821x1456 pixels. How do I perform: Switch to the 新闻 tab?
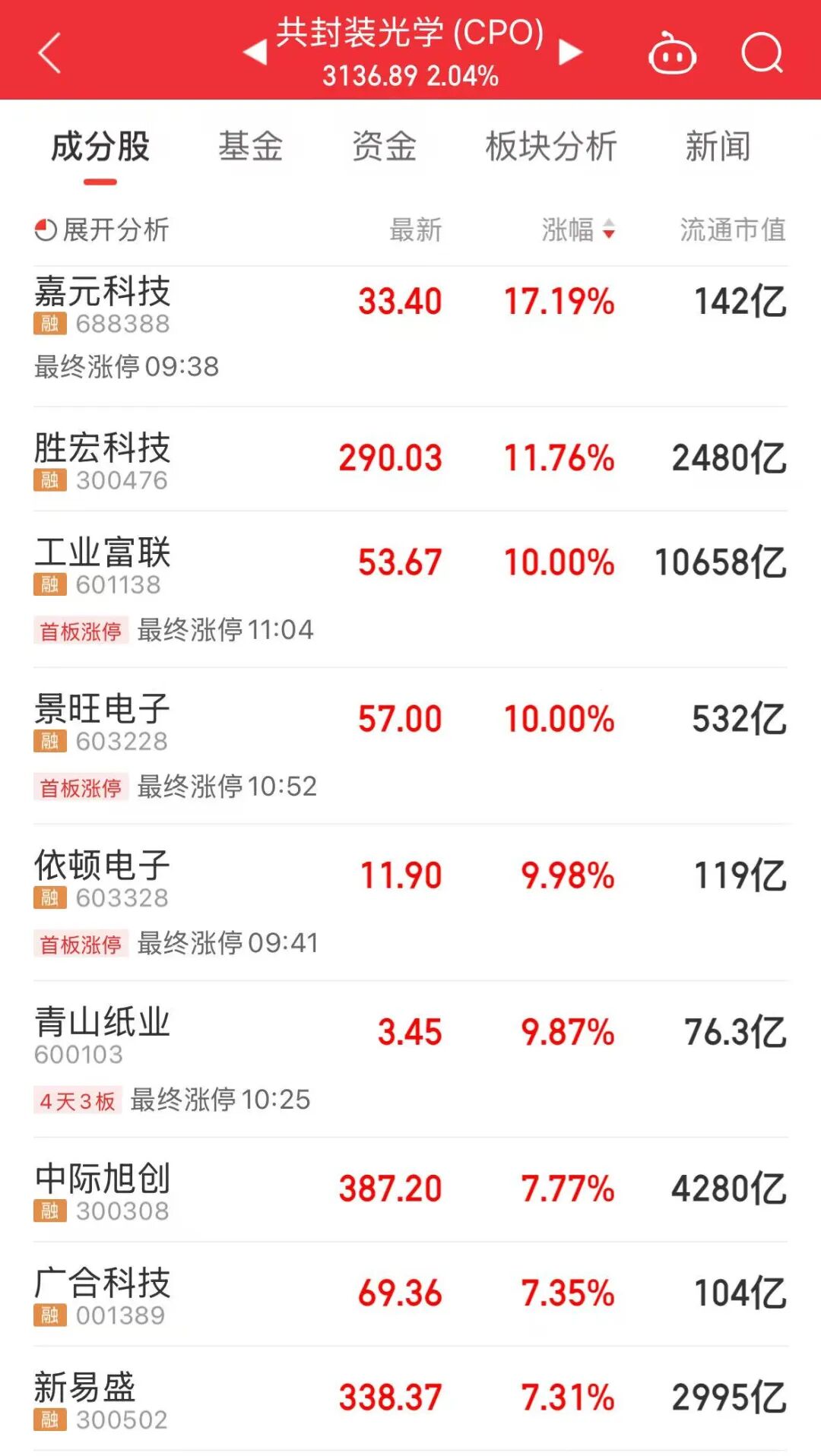(x=718, y=147)
